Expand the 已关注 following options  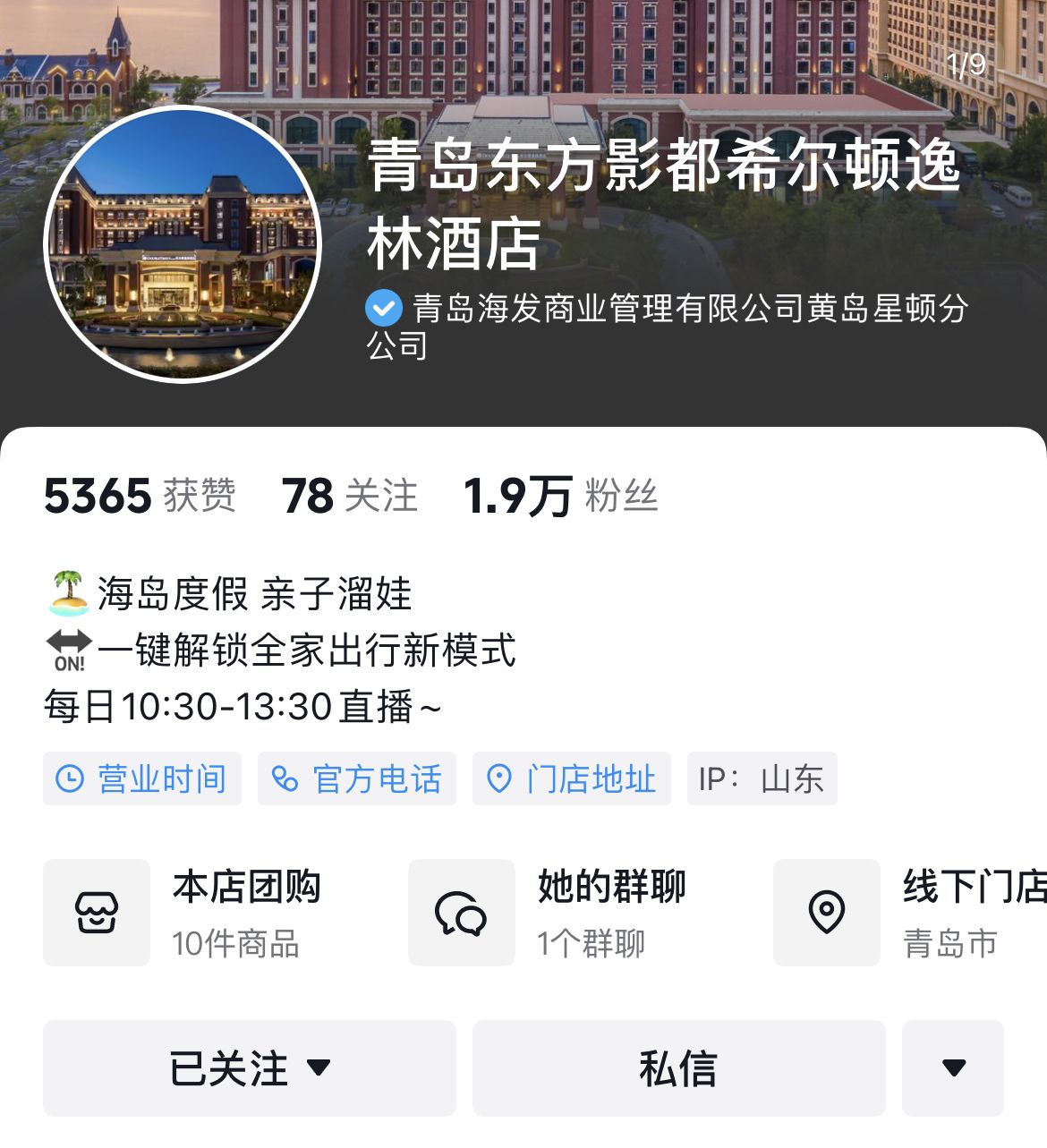(250, 1068)
